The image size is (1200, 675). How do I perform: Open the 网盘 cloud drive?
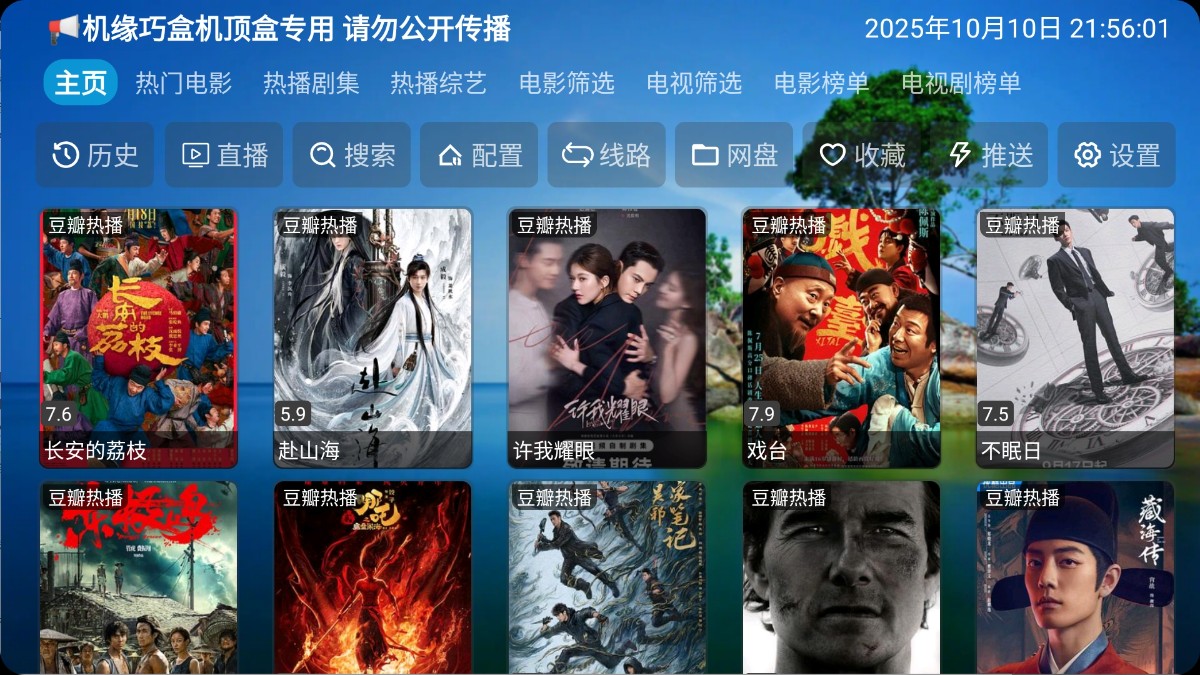(x=734, y=155)
